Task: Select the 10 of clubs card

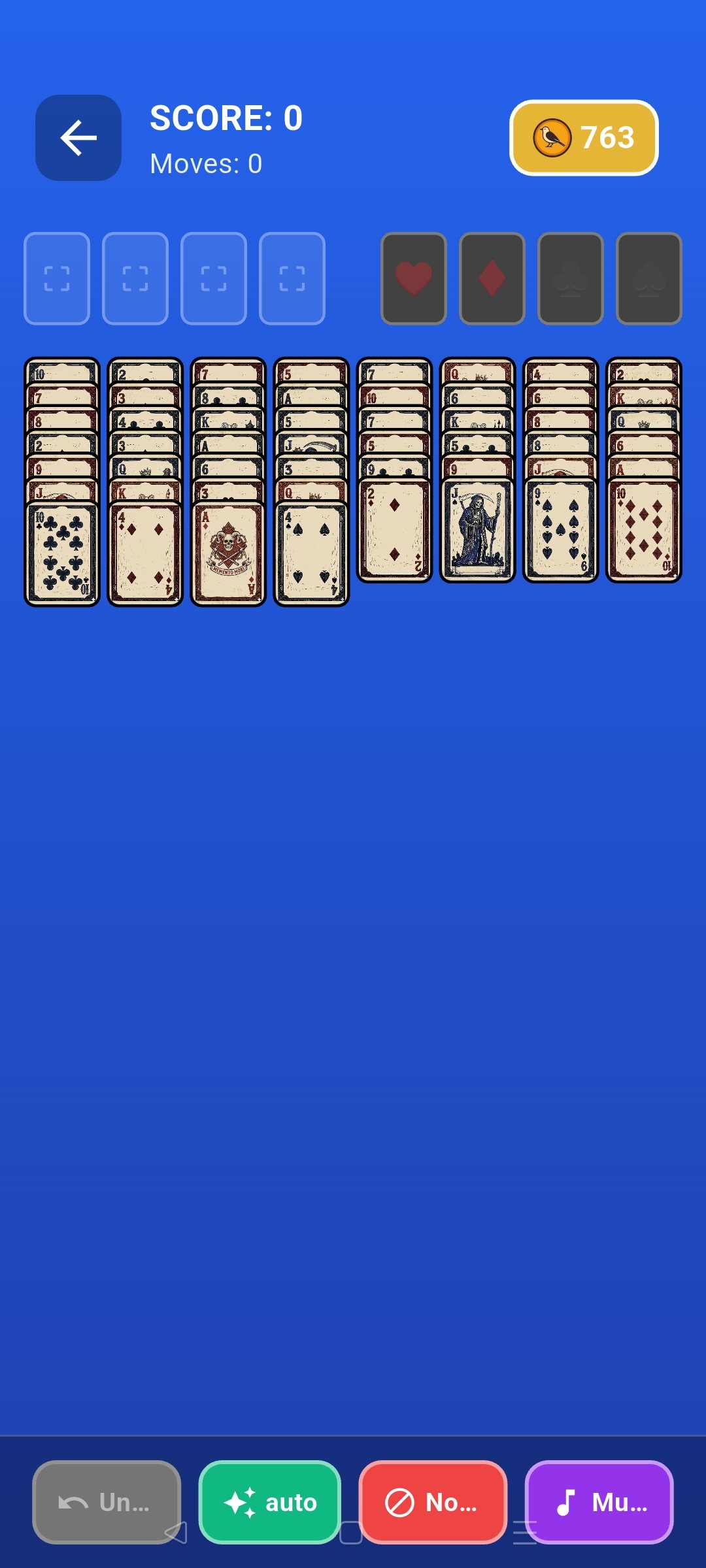Action: (x=61, y=552)
